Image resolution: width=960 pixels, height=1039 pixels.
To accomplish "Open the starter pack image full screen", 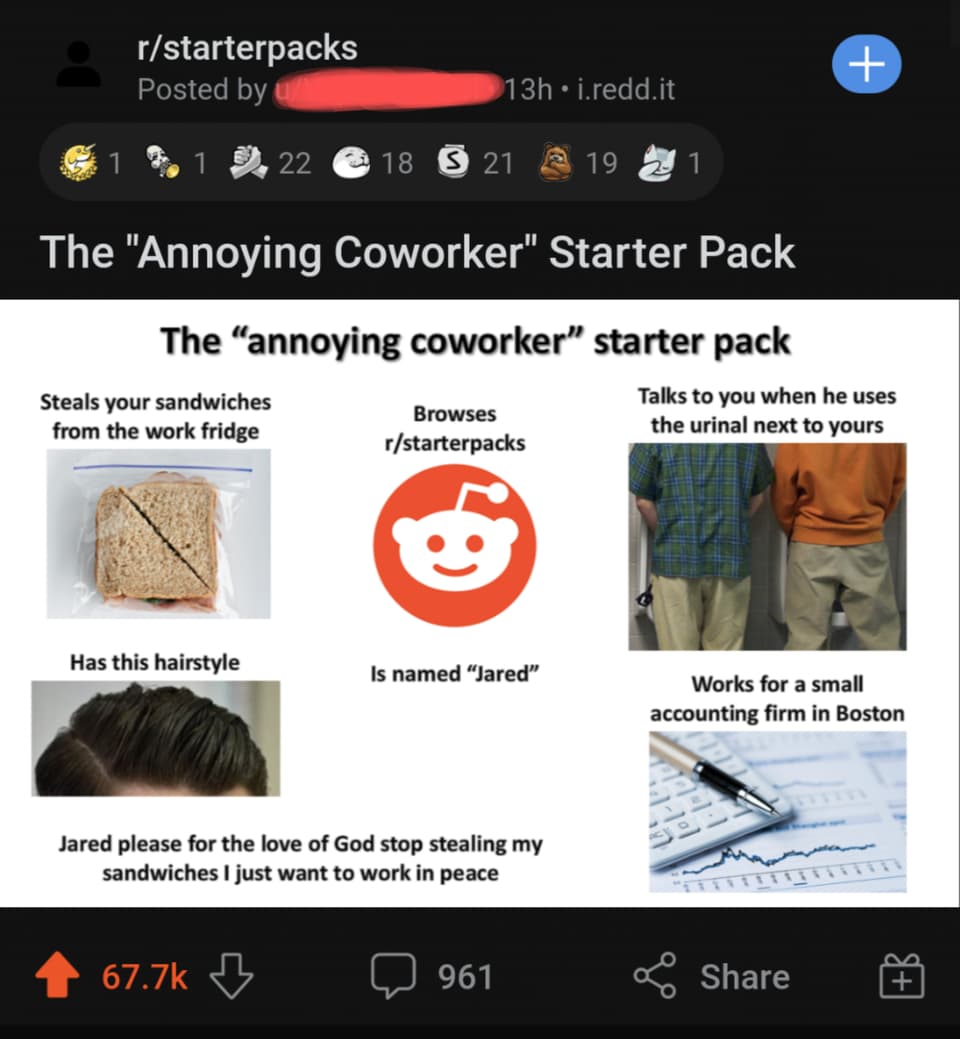I will 478,603.
